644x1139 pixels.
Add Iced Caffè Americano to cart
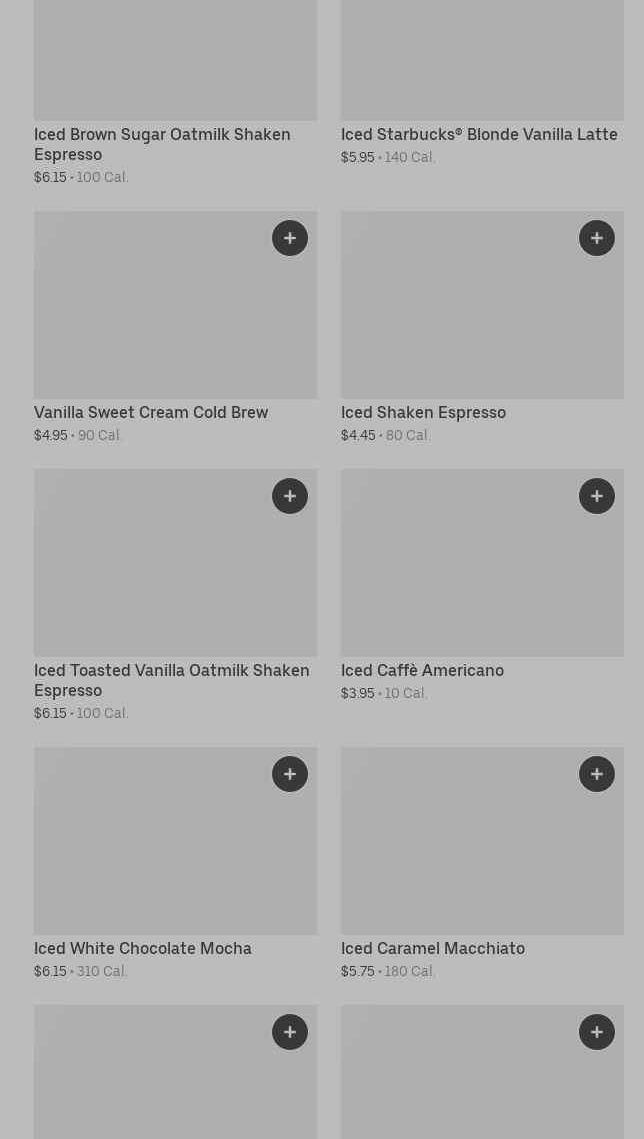click(597, 496)
